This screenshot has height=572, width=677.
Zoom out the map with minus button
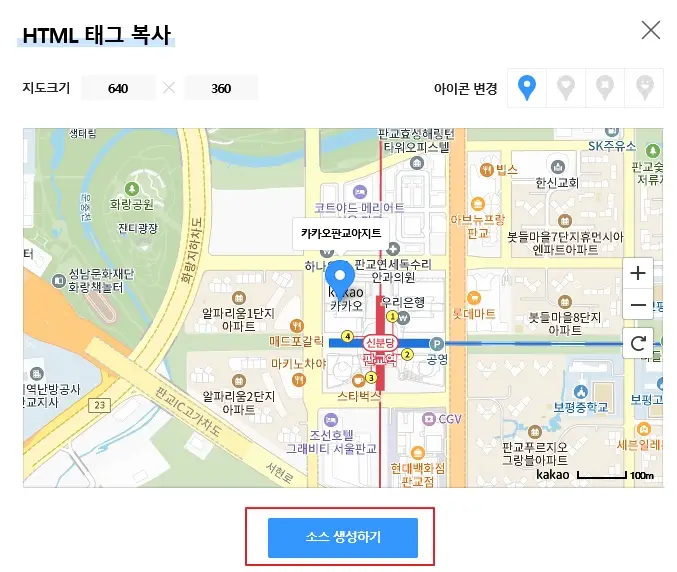pyautogui.click(x=639, y=304)
